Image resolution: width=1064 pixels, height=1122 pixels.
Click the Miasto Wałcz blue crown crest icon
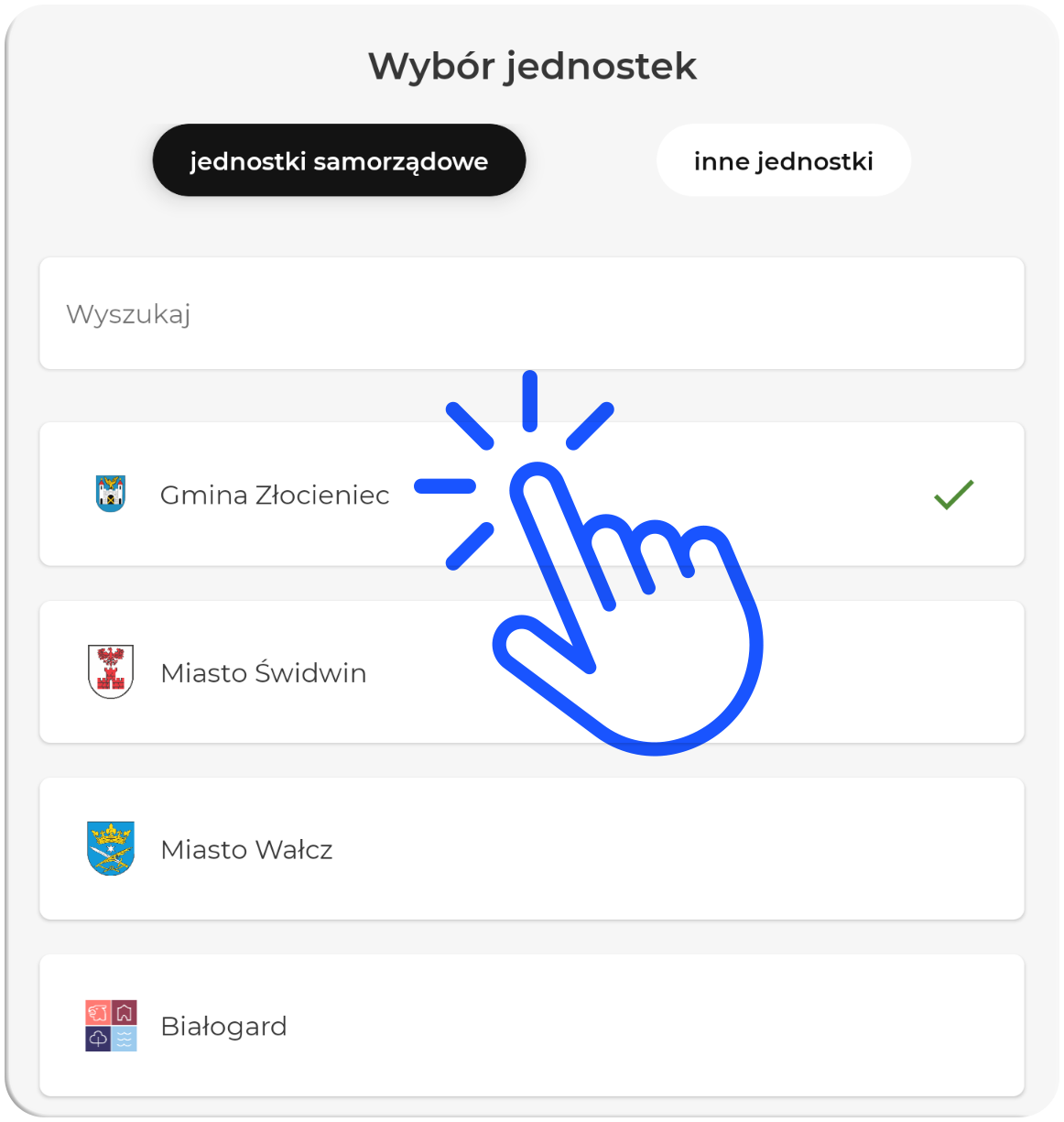pos(110,847)
